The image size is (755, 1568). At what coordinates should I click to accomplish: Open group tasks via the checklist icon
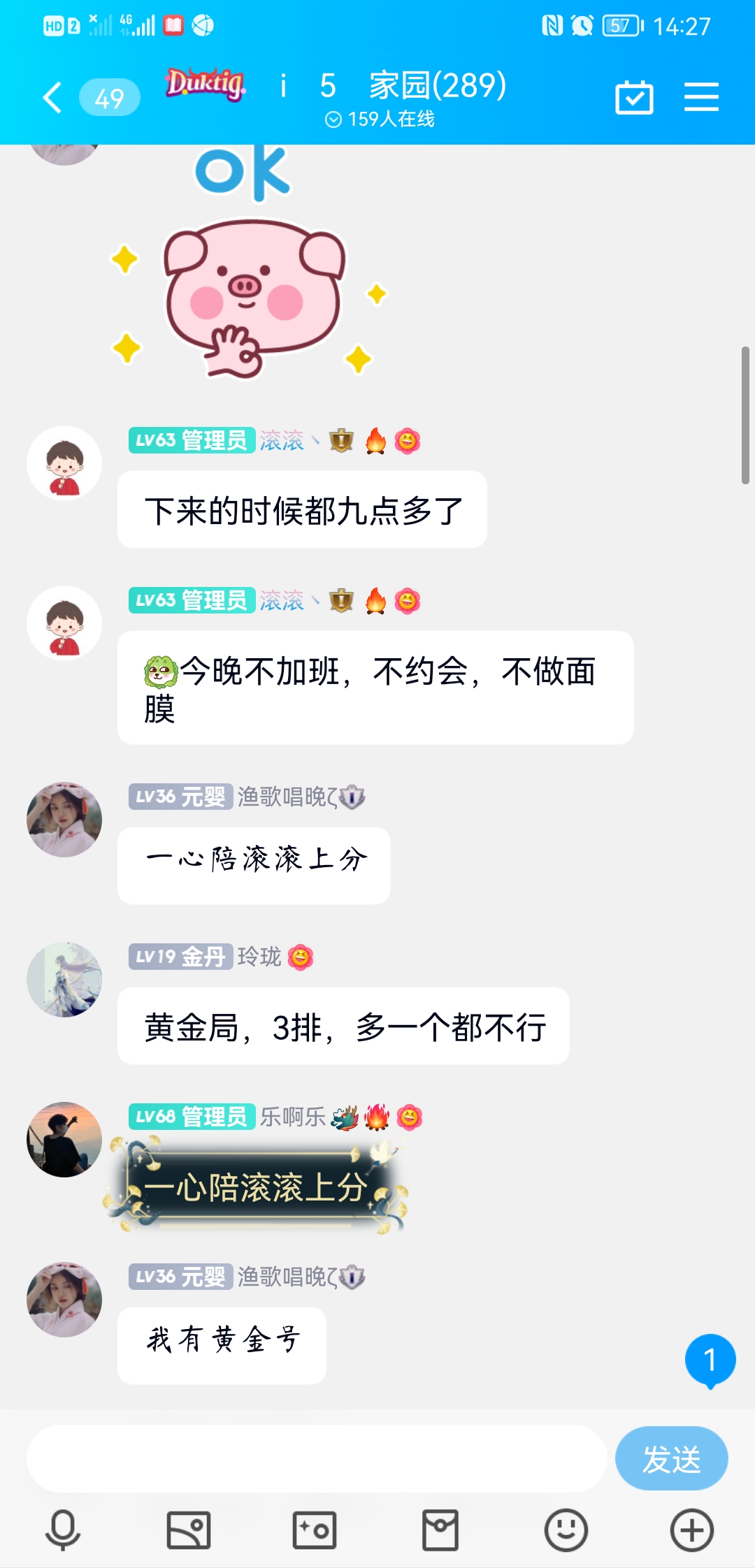635,98
